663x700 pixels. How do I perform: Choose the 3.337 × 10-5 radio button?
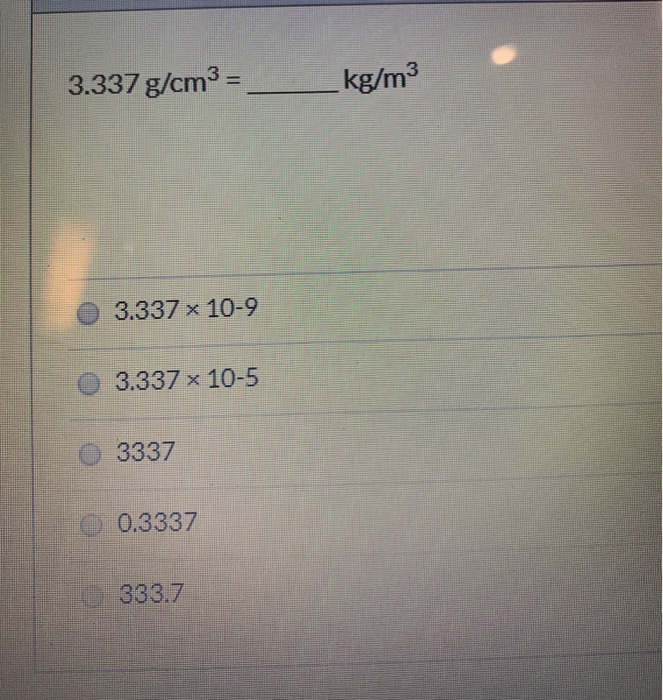coord(90,382)
